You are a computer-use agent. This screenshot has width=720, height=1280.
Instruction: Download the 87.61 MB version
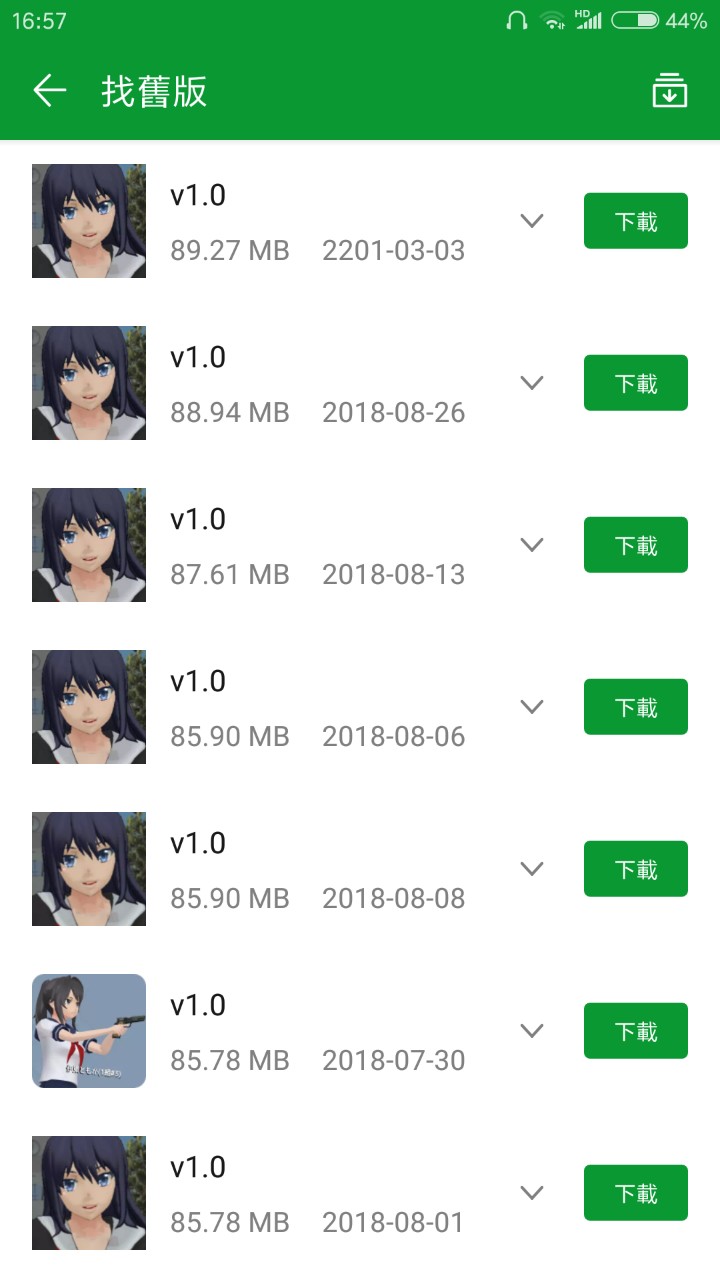point(635,545)
